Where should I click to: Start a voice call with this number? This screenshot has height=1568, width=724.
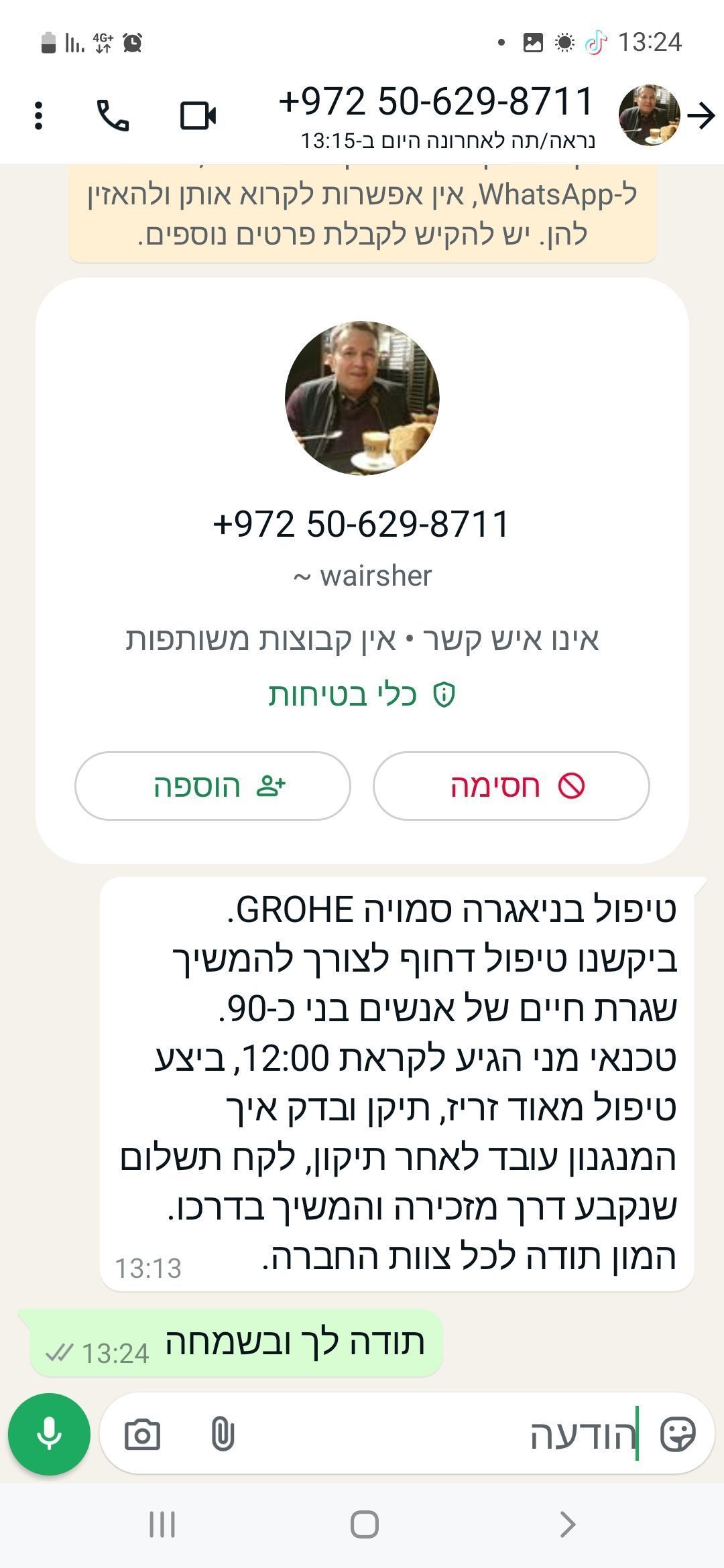point(113,115)
